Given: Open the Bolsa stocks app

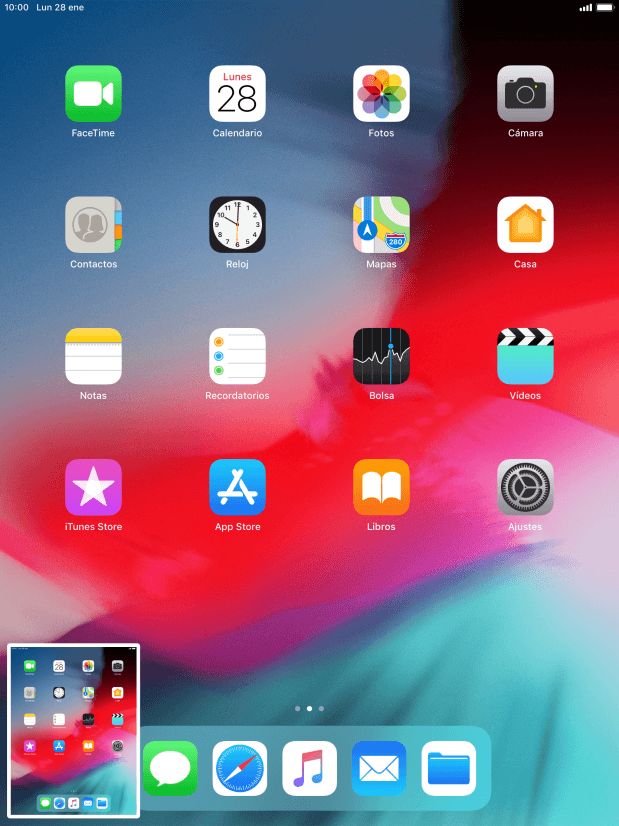Looking at the screenshot, I should pyautogui.click(x=381, y=356).
